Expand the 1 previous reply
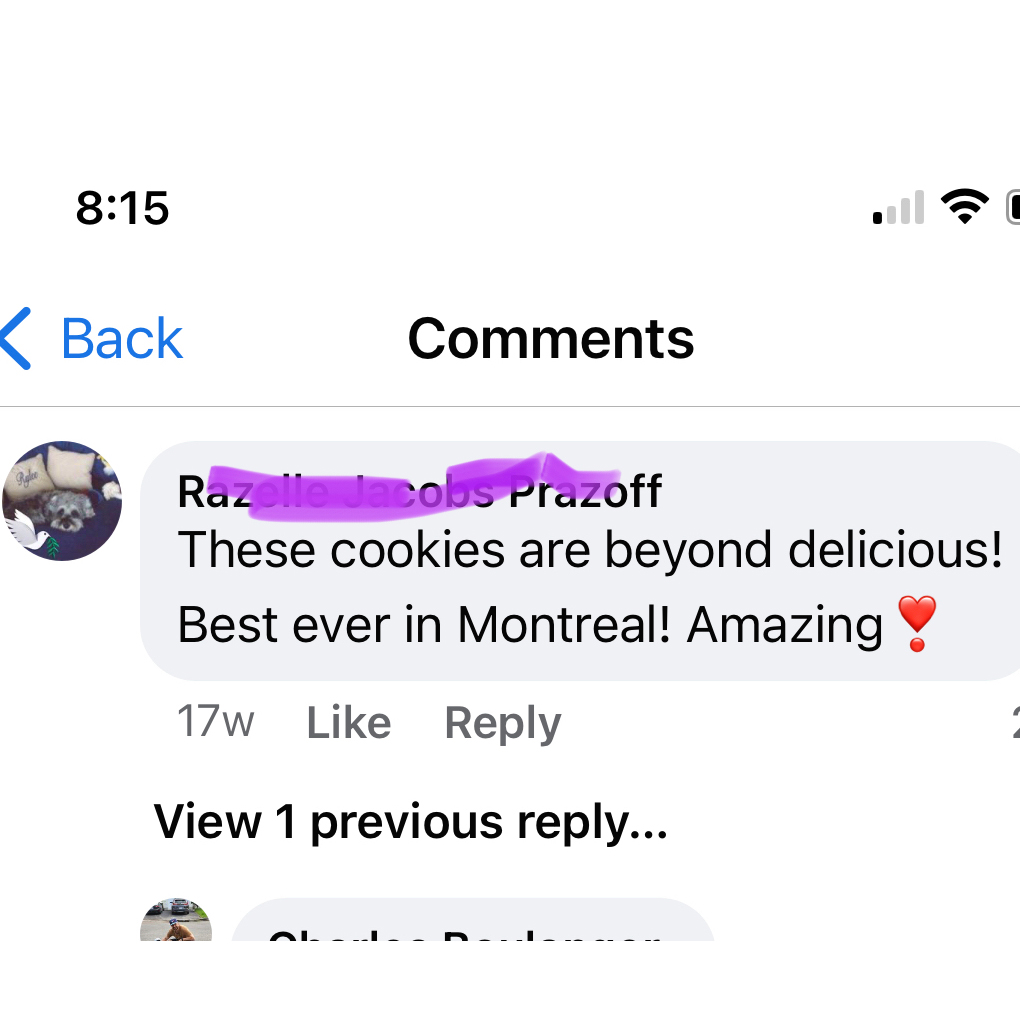Viewport: 1020px width, 1021px height. [x=410, y=822]
